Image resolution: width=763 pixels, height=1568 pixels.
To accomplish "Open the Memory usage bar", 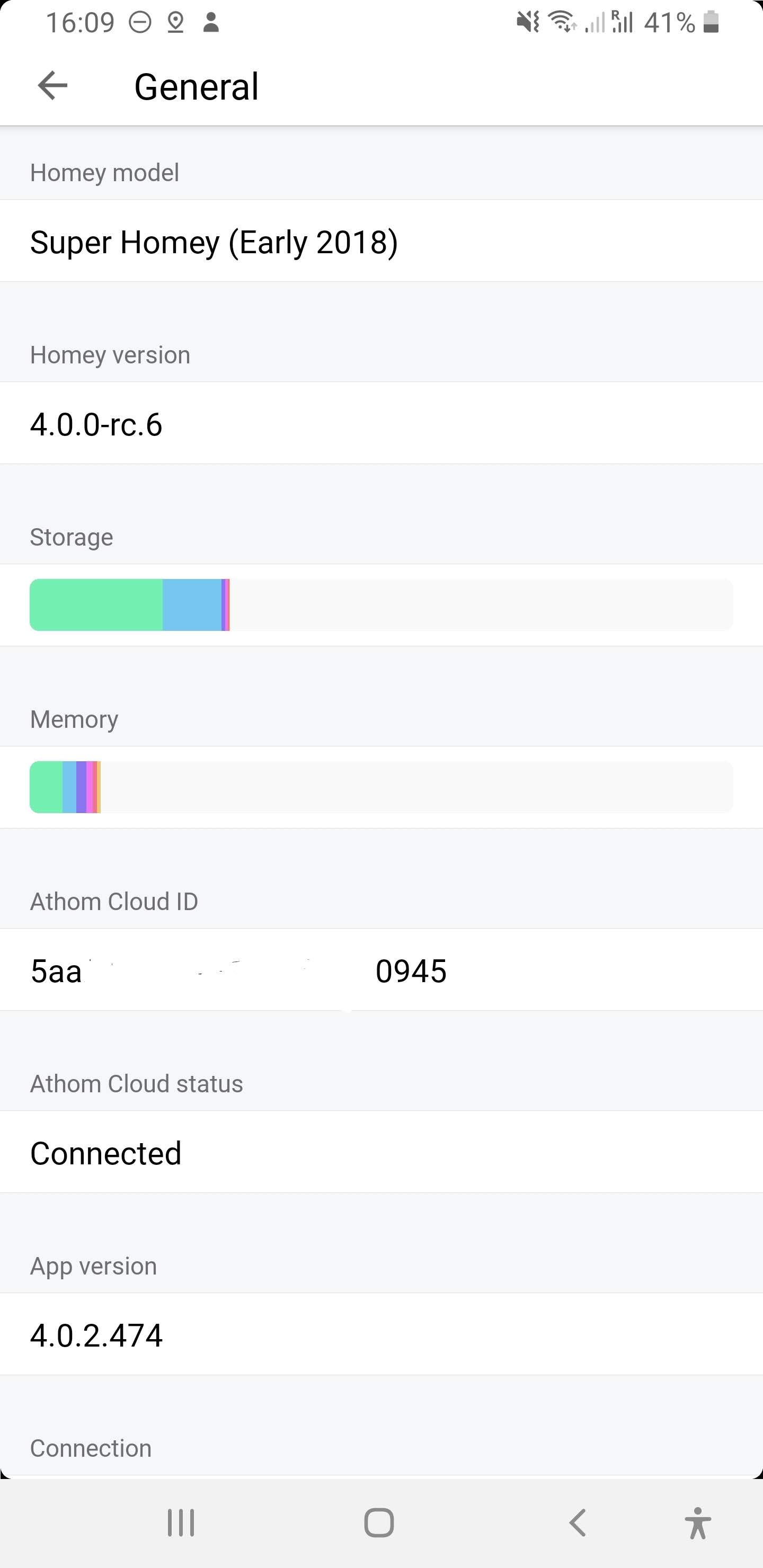I will (x=381, y=787).
